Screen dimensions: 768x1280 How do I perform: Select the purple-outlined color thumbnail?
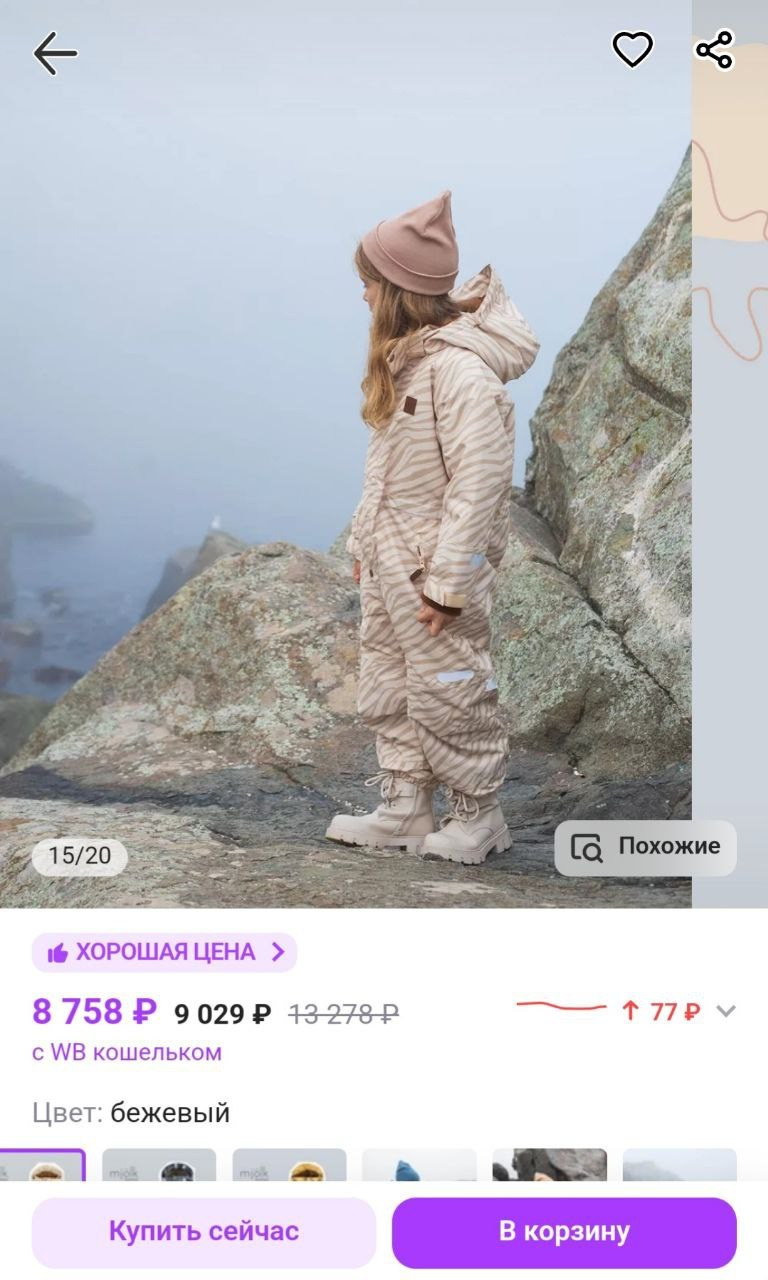[42, 1166]
